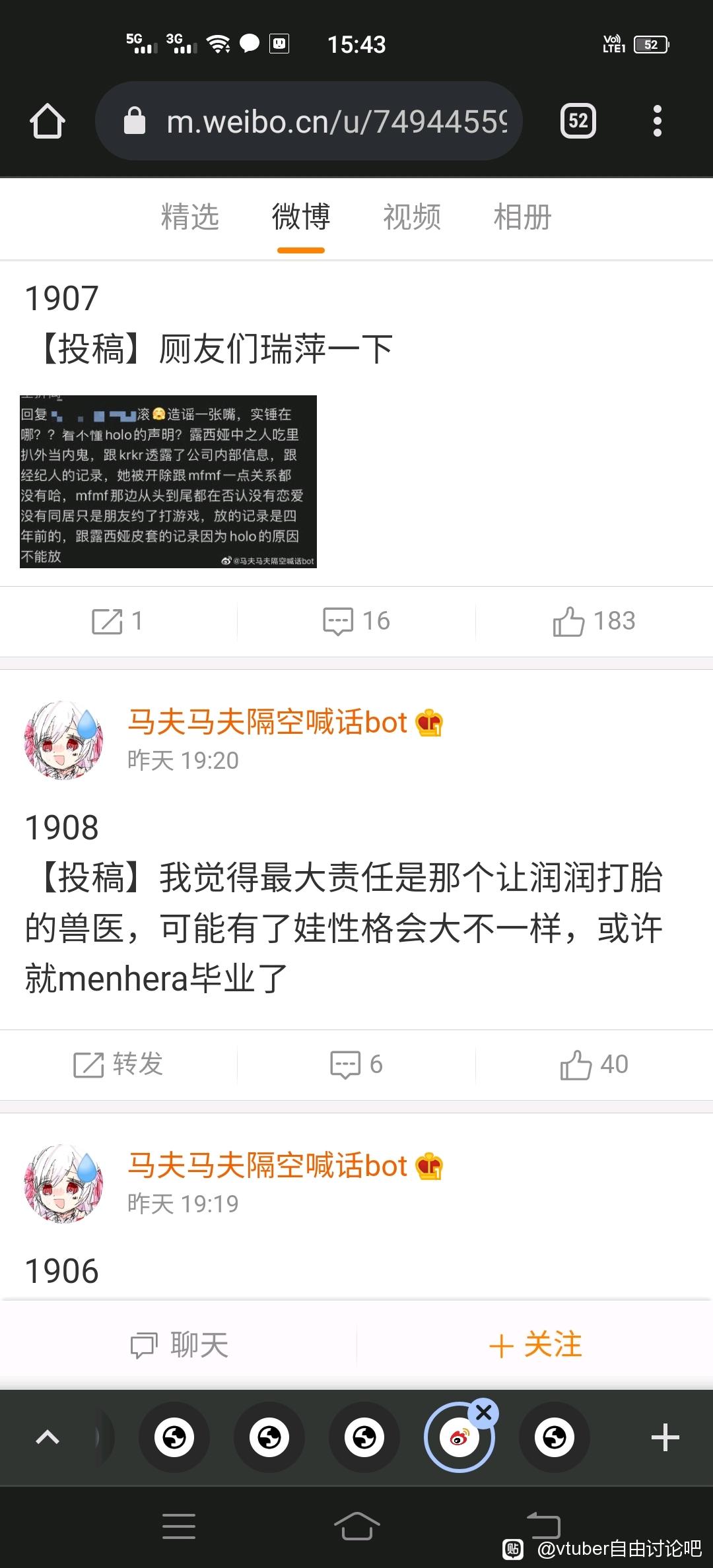Switch to the 精选 tab
713x1568 pixels.
point(190,217)
